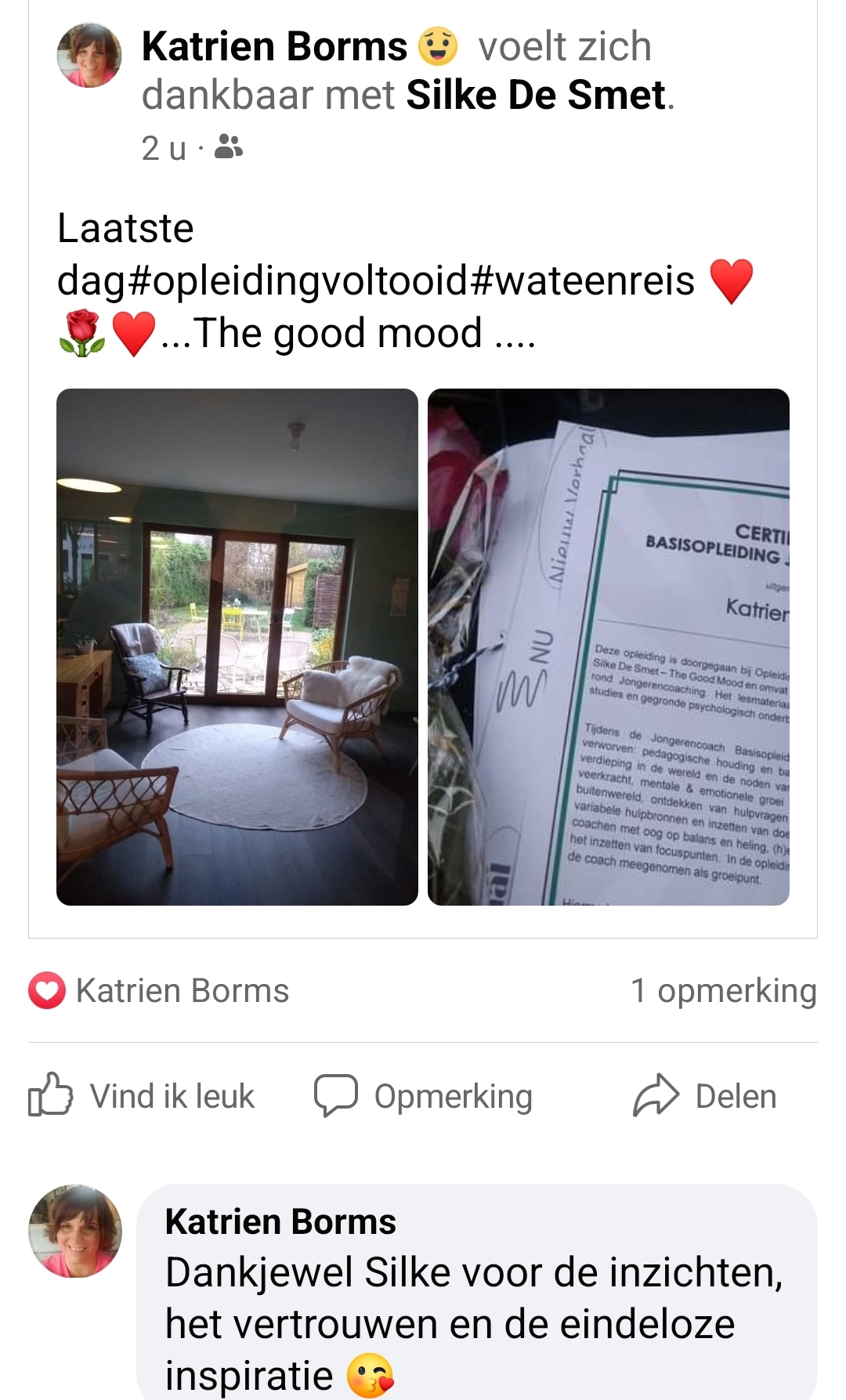
Task: Open the living room photo
Action: pyautogui.click(x=237, y=647)
